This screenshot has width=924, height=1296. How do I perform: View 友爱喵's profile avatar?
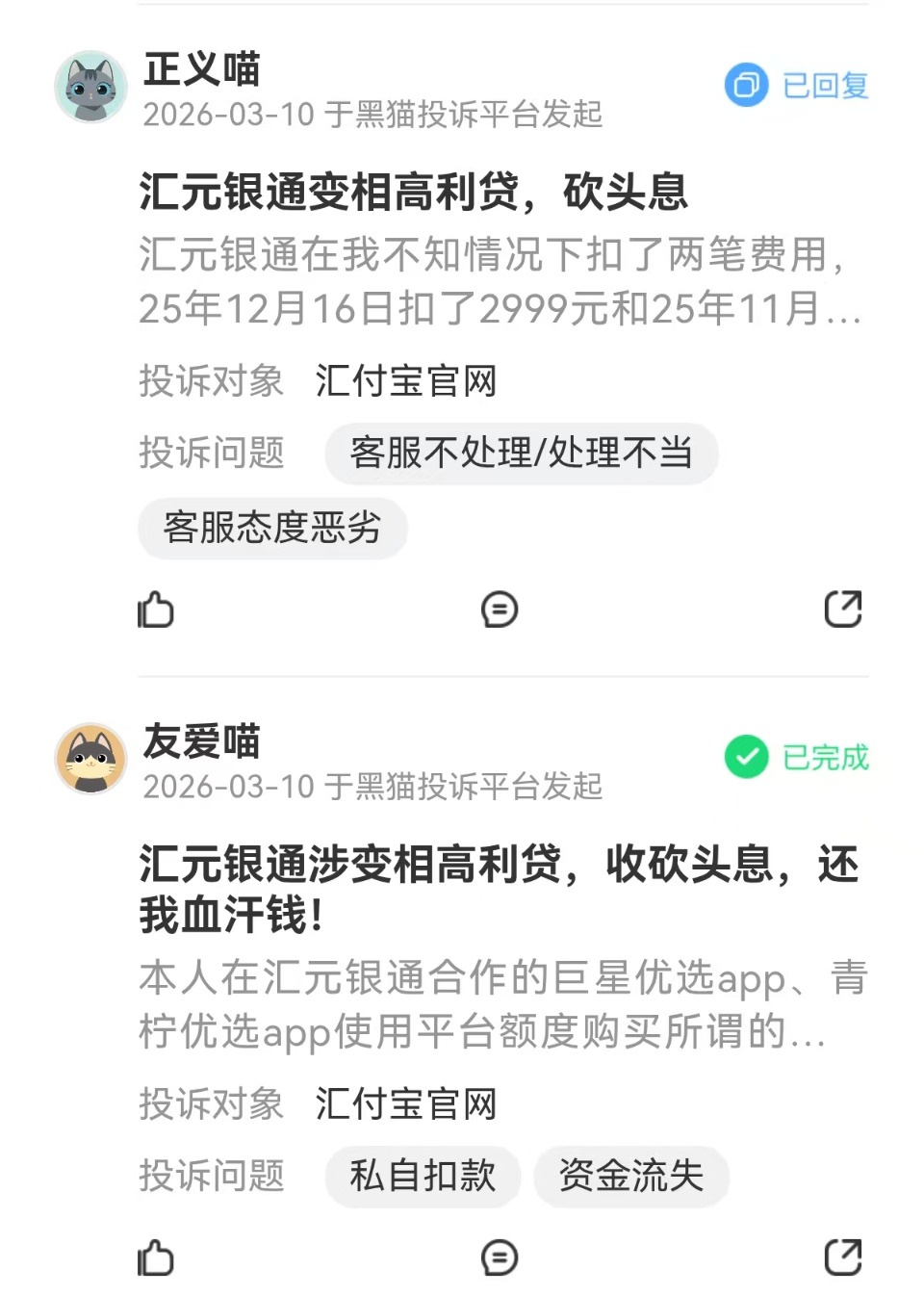(x=91, y=760)
